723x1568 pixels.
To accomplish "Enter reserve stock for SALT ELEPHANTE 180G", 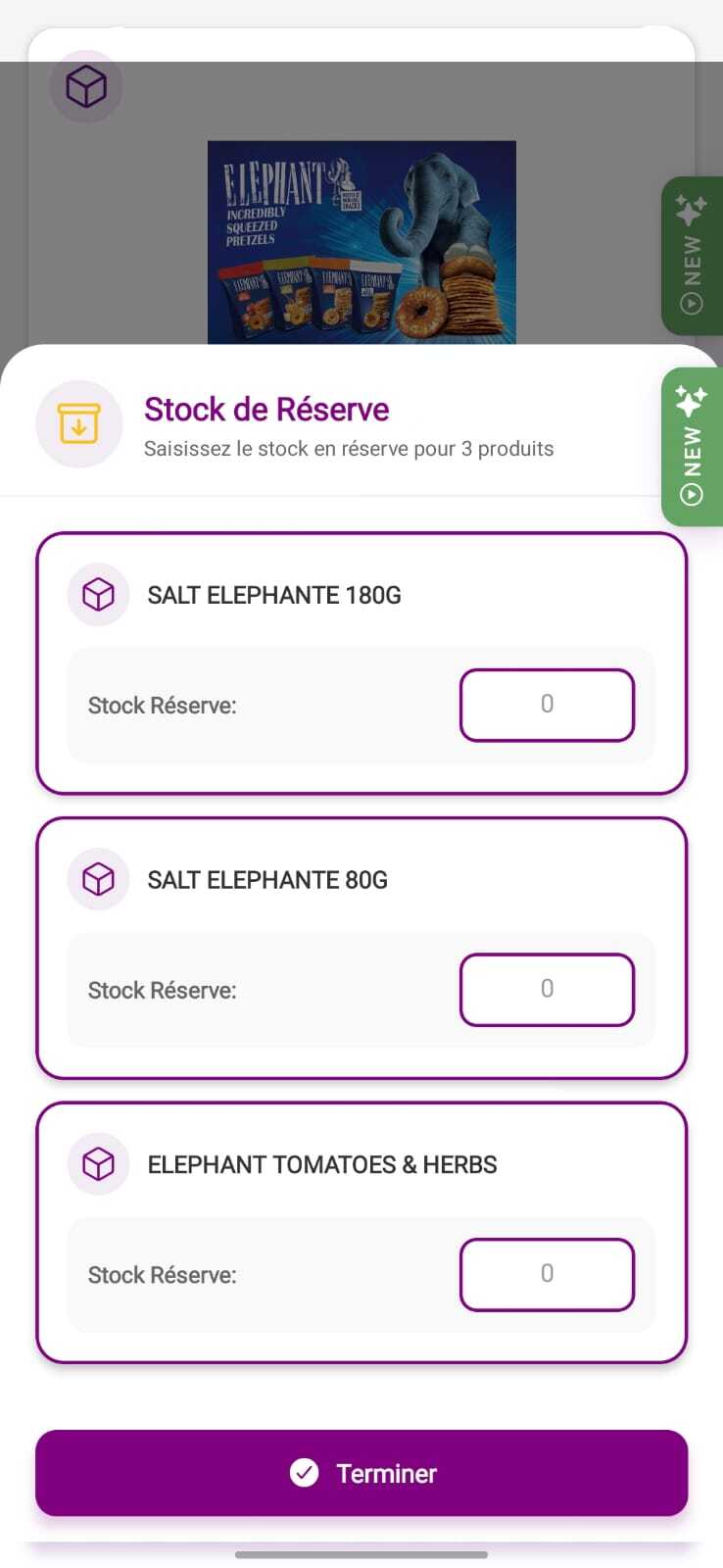I will tap(547, 705).
